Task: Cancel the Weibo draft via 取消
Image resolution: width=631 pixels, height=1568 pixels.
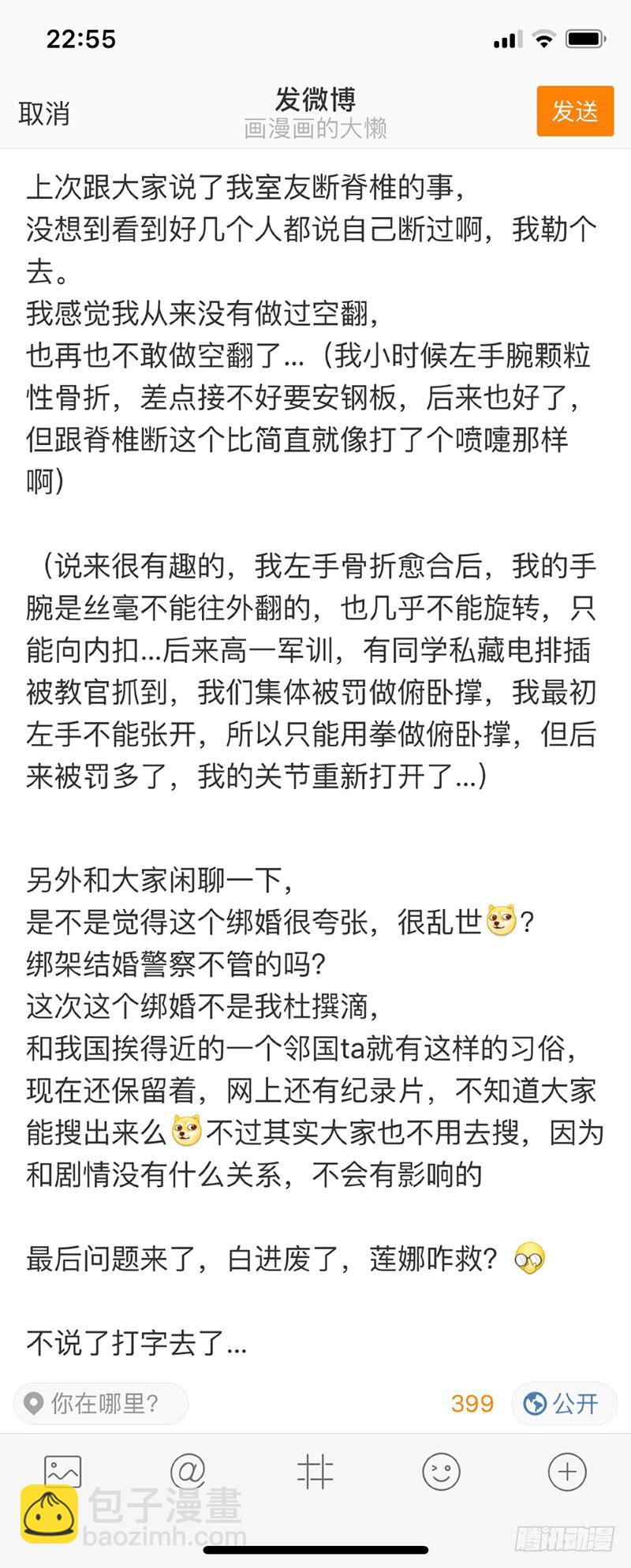Action: click(44, 114)
